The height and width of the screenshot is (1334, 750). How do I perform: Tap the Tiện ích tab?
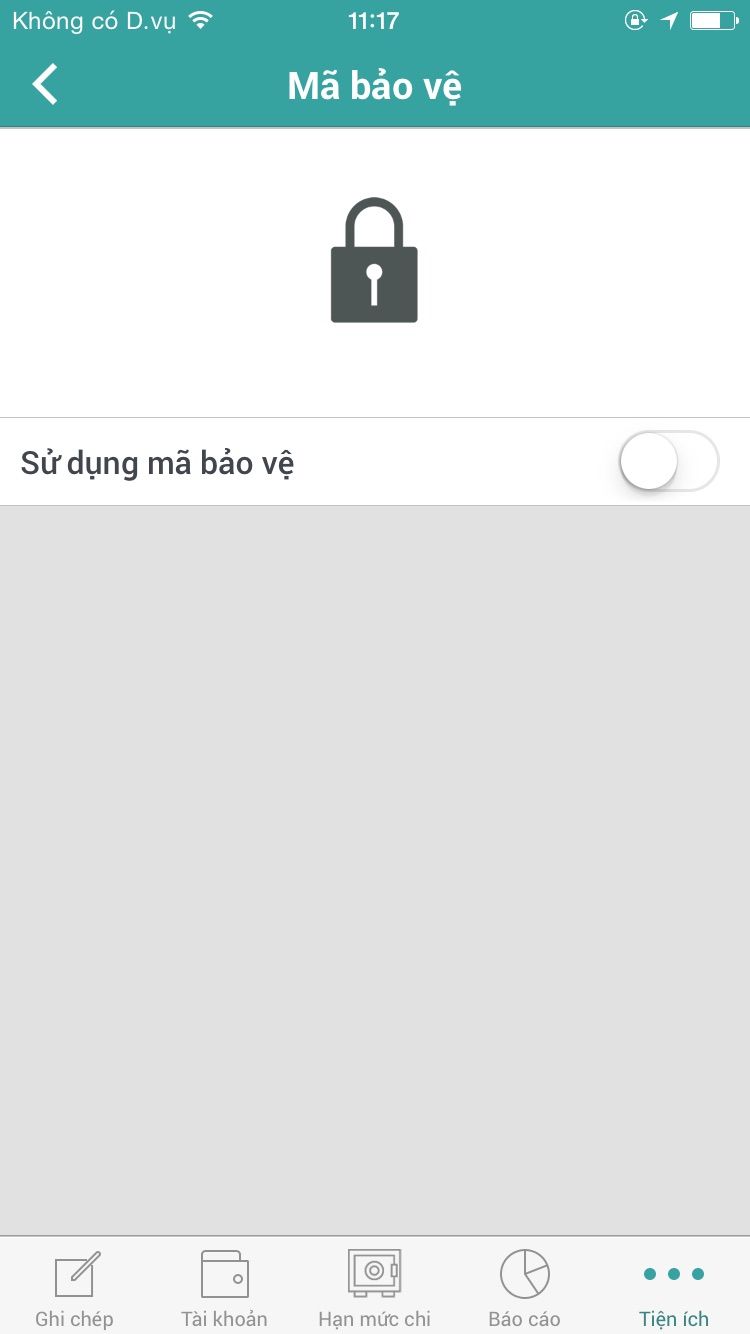(x=674, y=1286)
